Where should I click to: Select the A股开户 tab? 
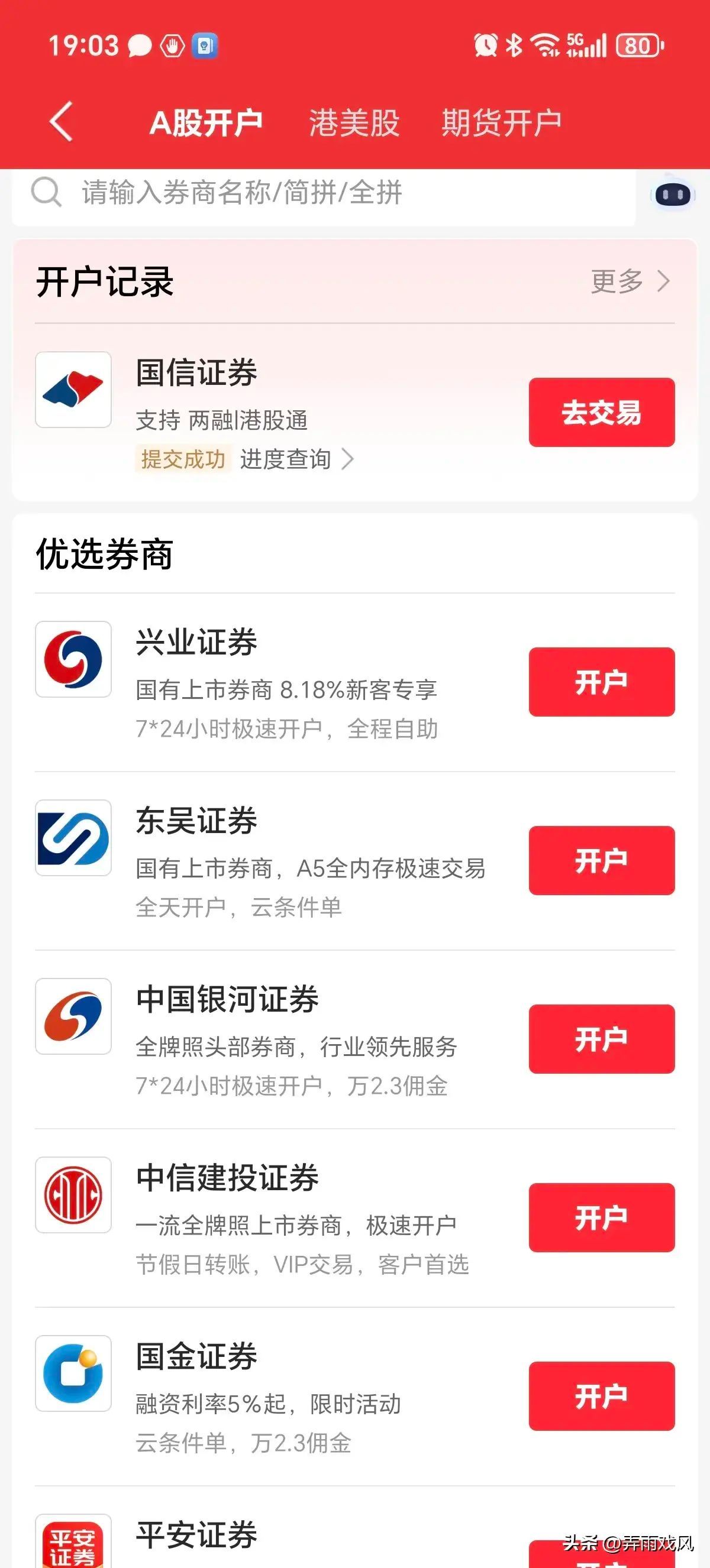click(206, 123)
